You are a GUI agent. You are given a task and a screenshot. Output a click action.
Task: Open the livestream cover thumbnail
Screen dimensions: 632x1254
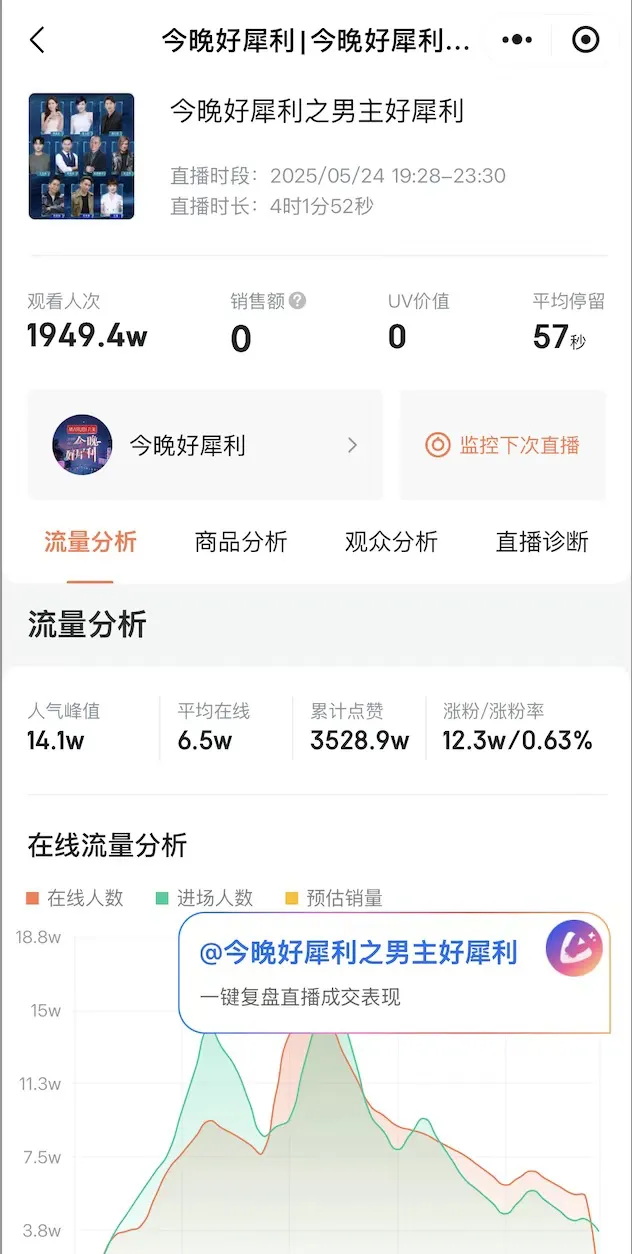click(81, 156)
